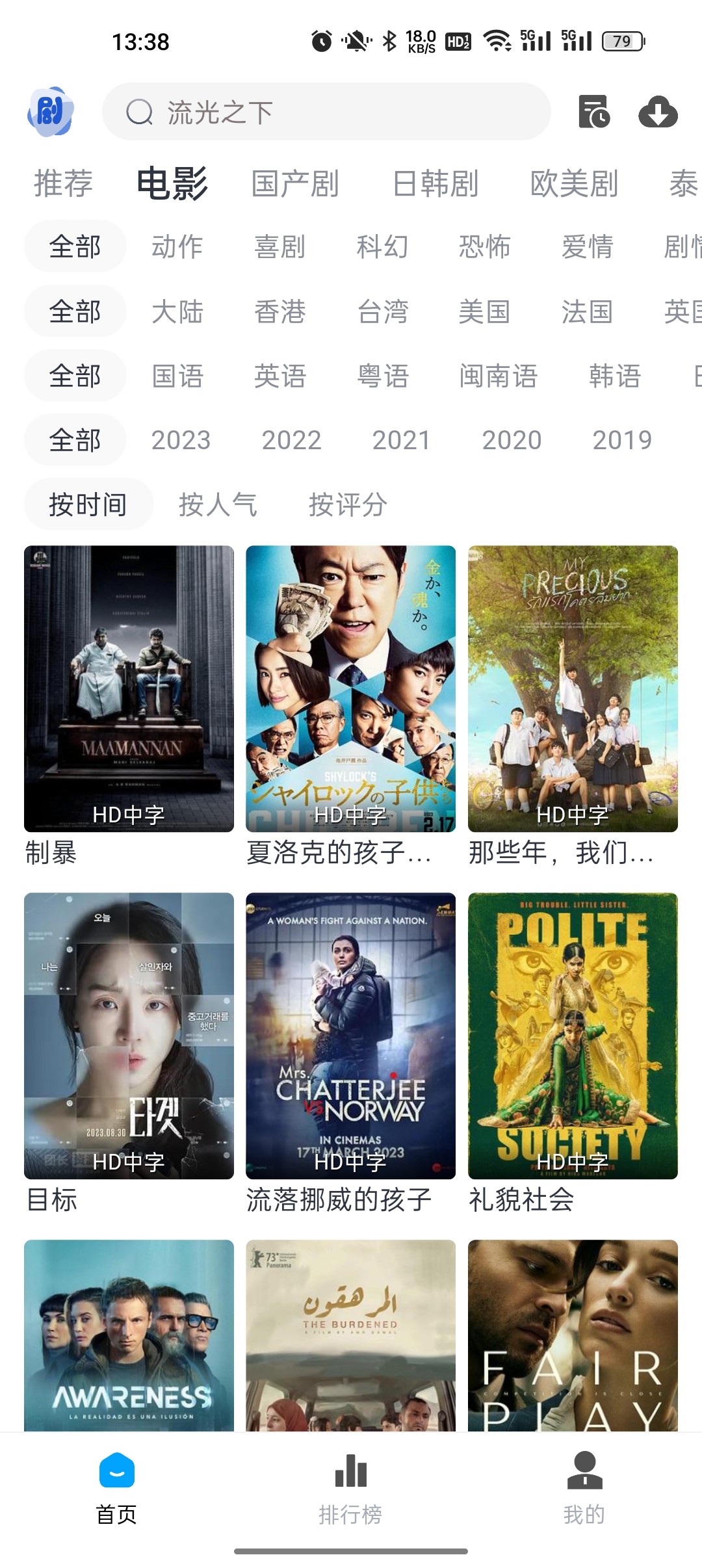Filter by region 香港

[x=280, y=311]
